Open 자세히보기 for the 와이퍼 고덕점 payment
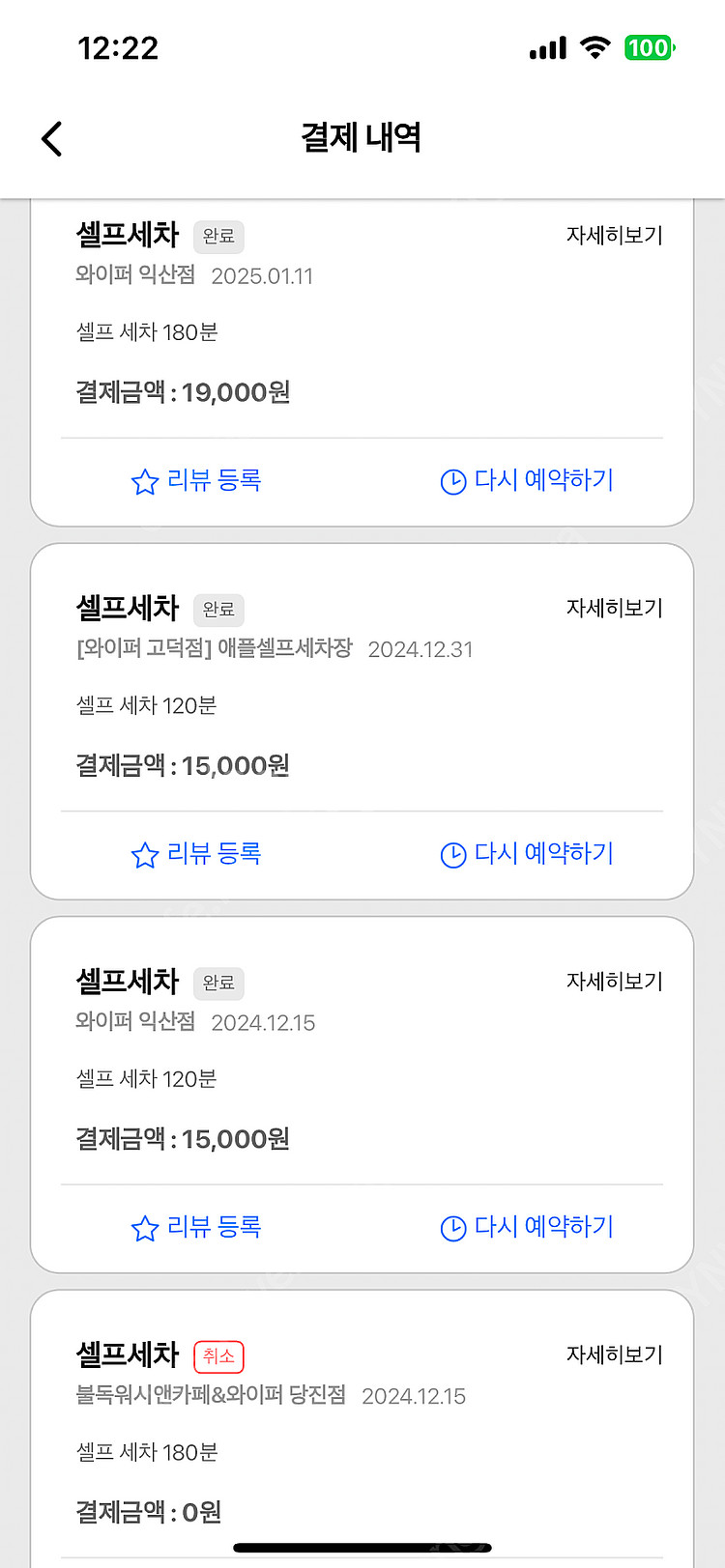725x1568 pixels. point(614,608)
